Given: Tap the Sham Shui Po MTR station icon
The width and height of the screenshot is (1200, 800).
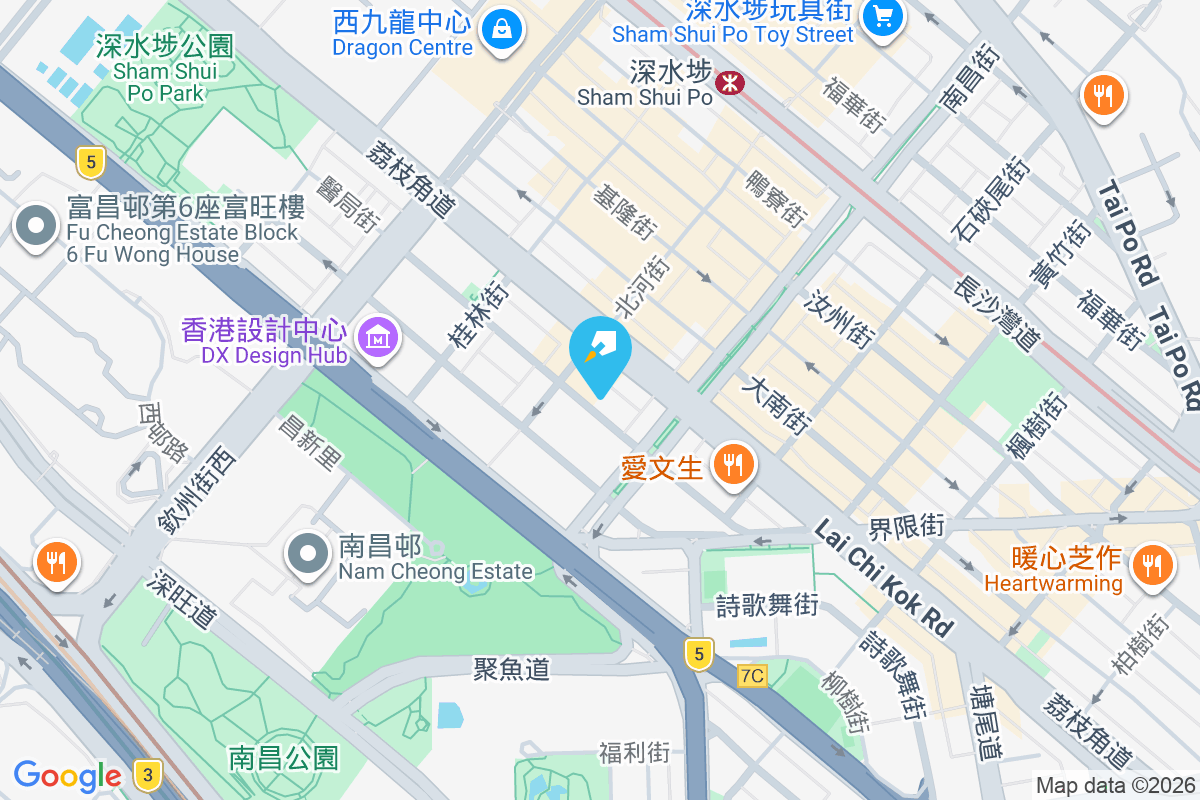Looking at the screenshot, I should (730, 83).
